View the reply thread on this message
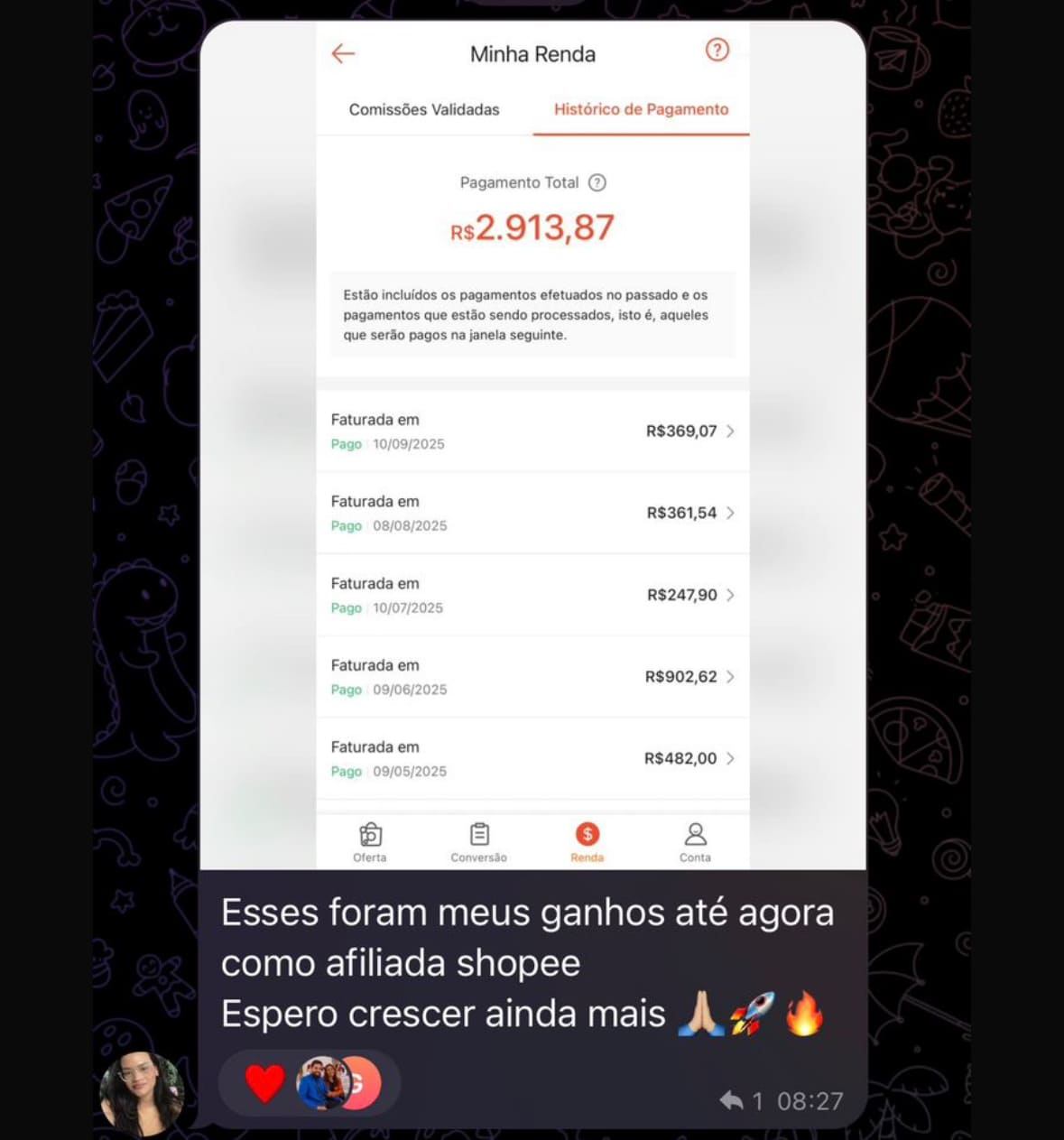 pyautogui.click(x=741, y=1100)
